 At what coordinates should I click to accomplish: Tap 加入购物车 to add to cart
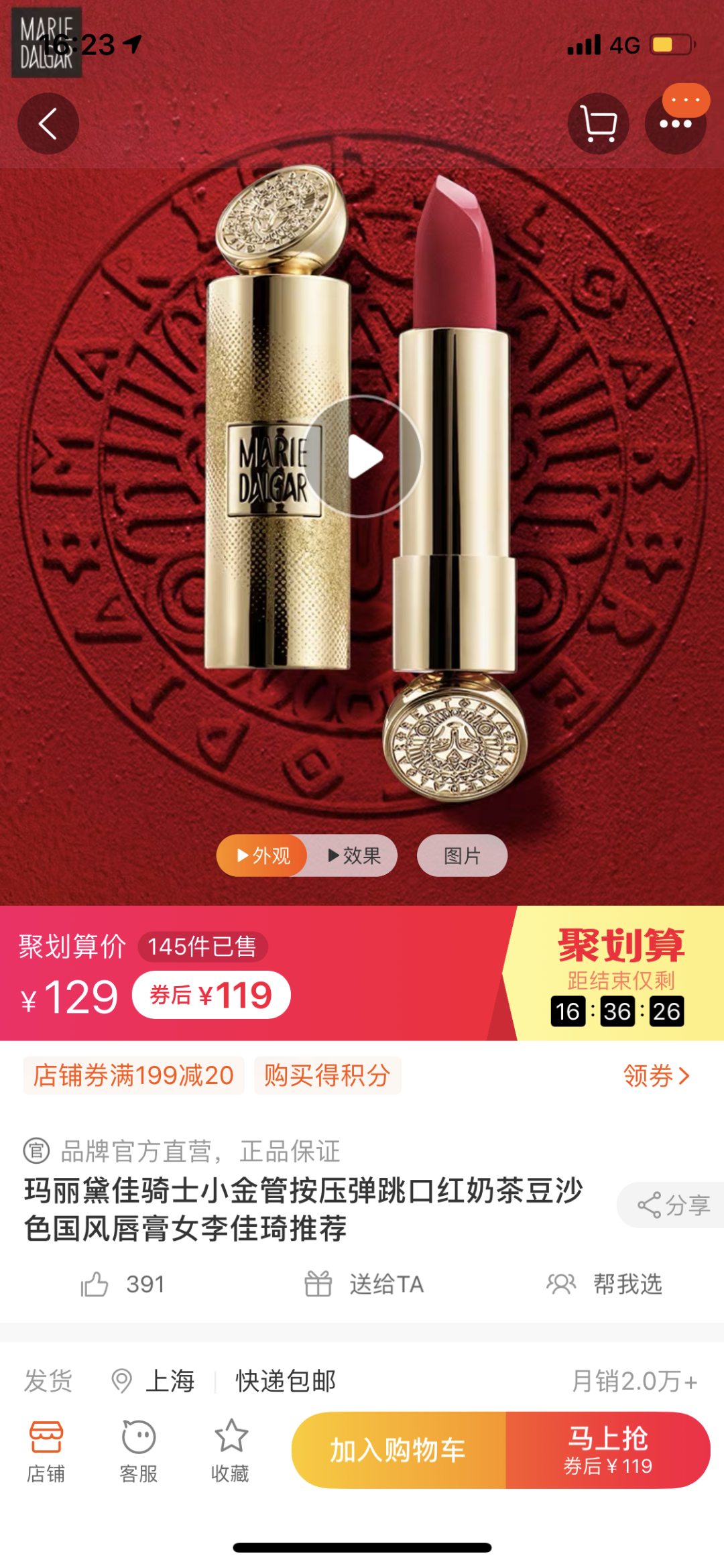[x=398, y=1450]
